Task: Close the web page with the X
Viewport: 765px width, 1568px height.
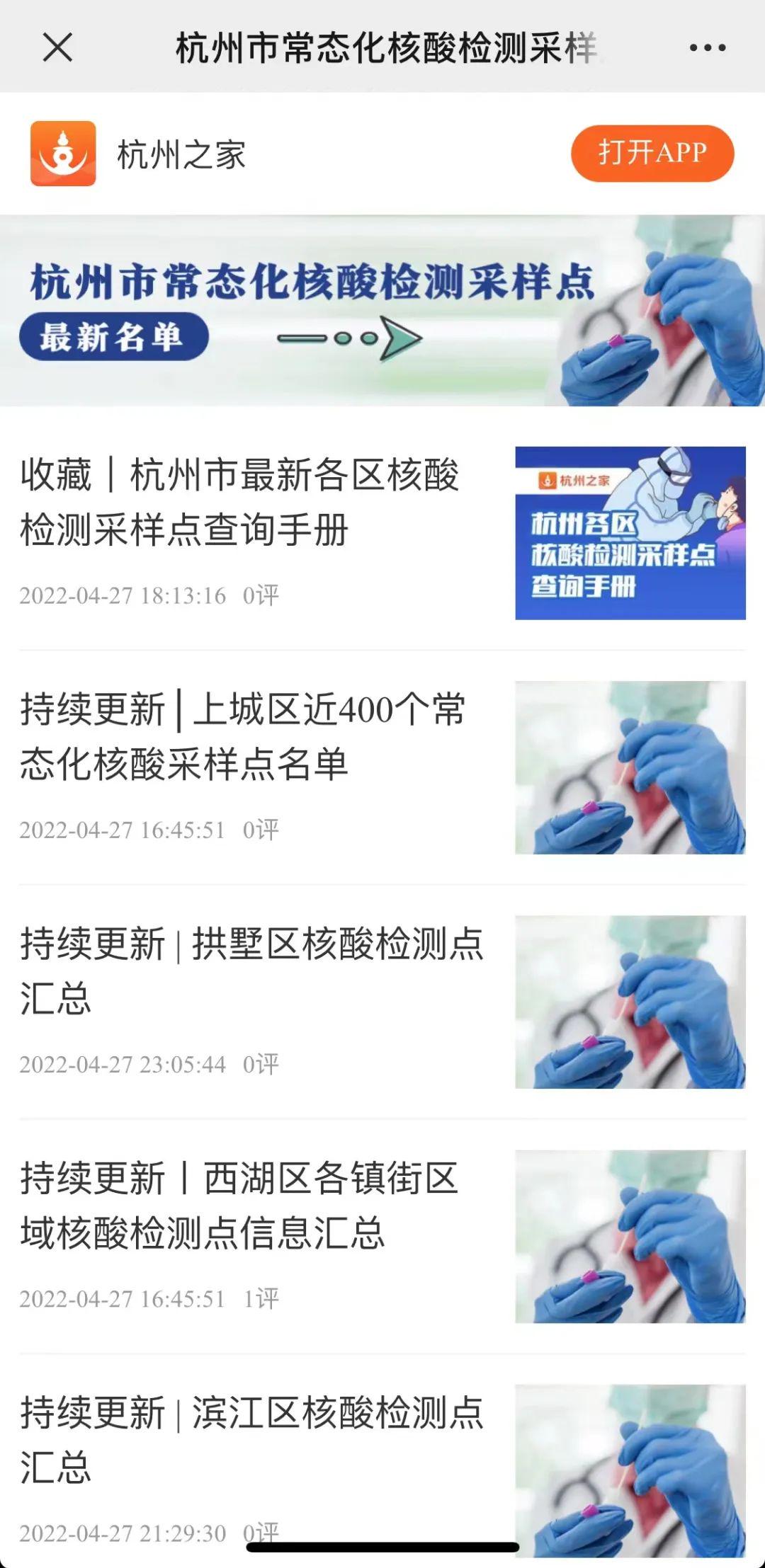Action: click(57, 48)
